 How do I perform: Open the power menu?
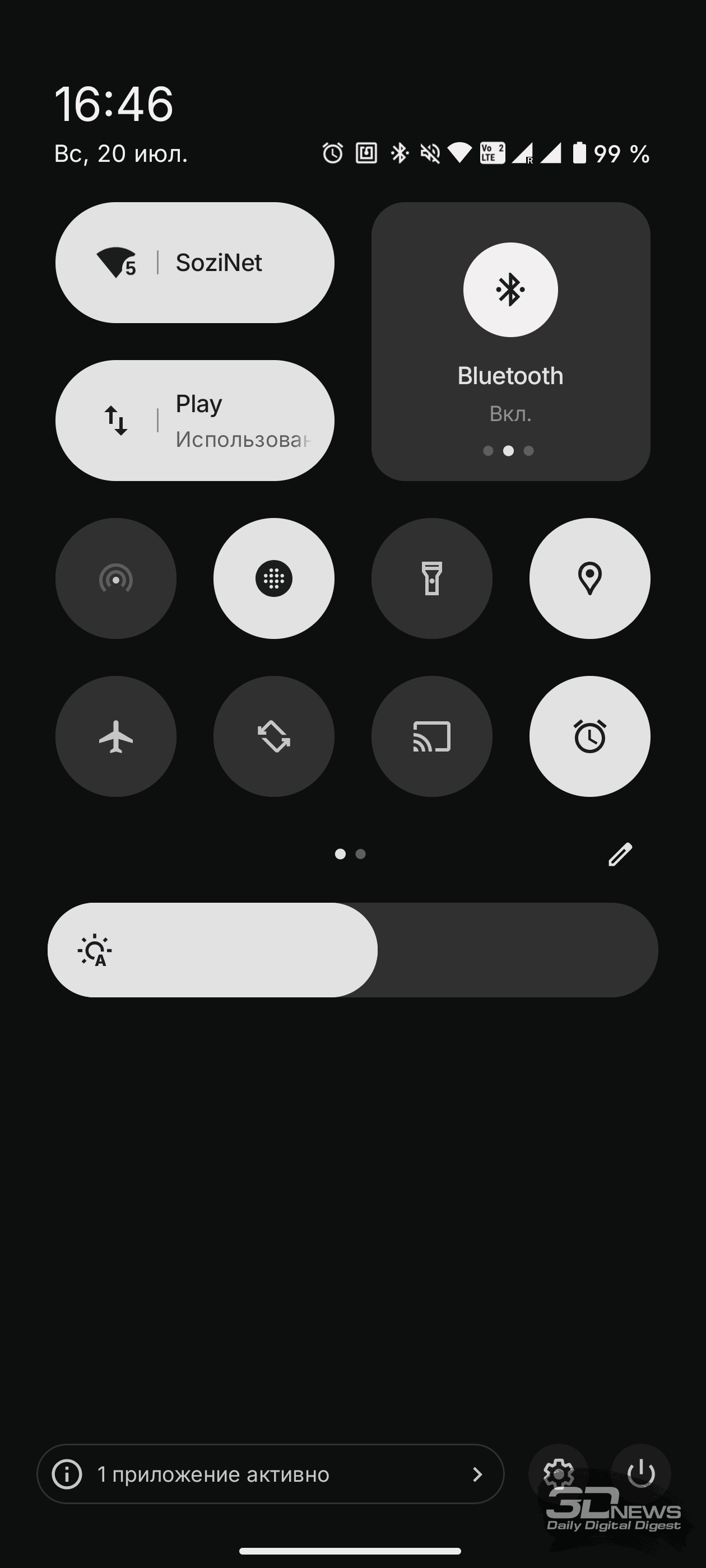[x=641, y=1474]
